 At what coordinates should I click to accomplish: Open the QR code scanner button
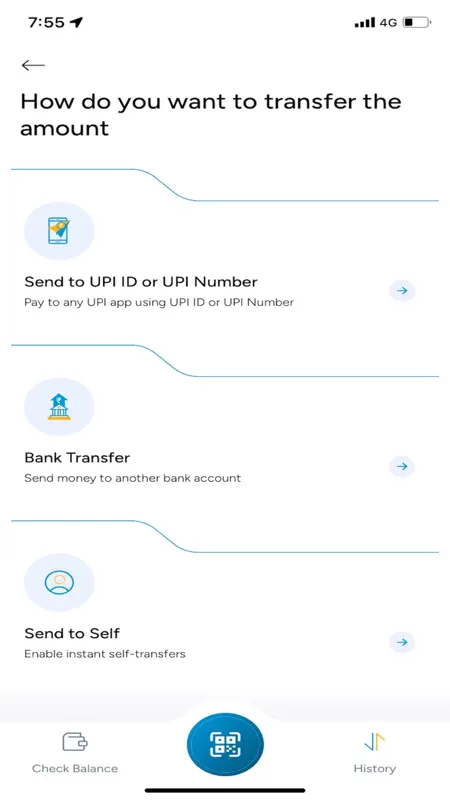click(225, 745)
